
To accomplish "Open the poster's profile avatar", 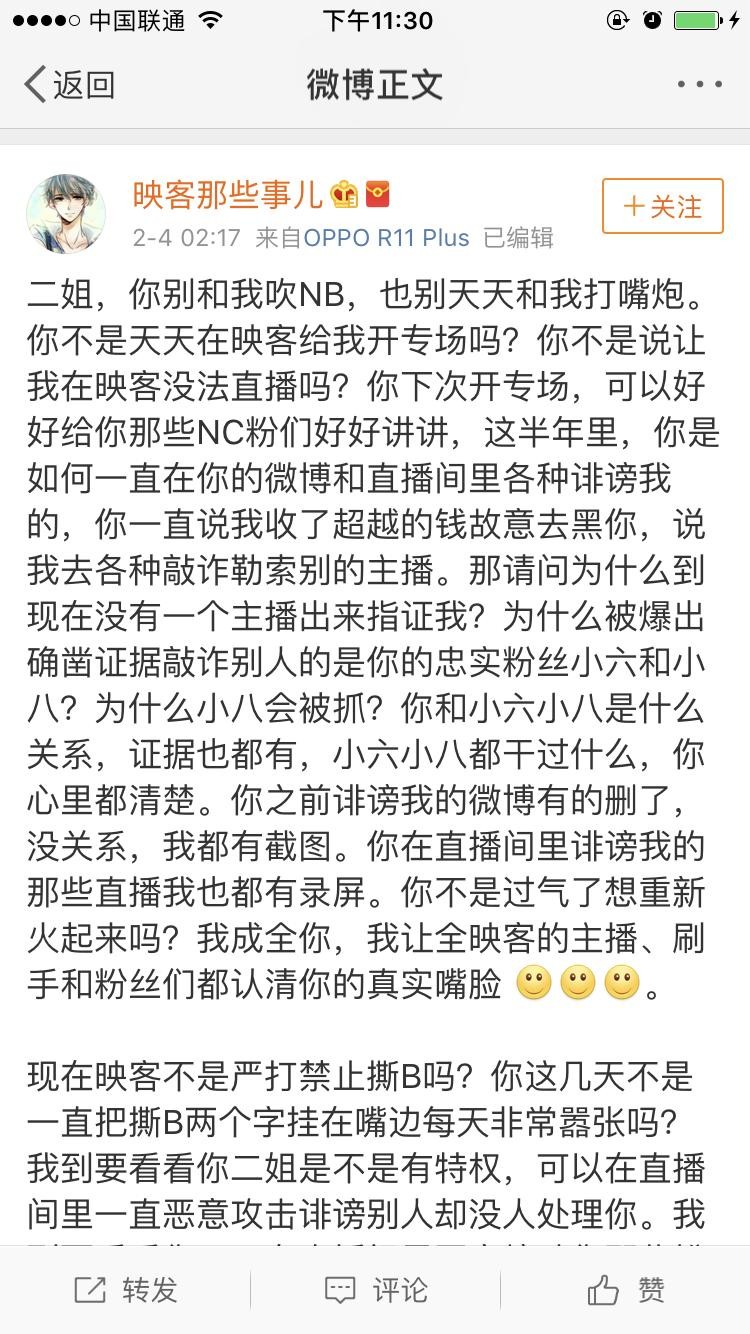I will tap(66, 213).
